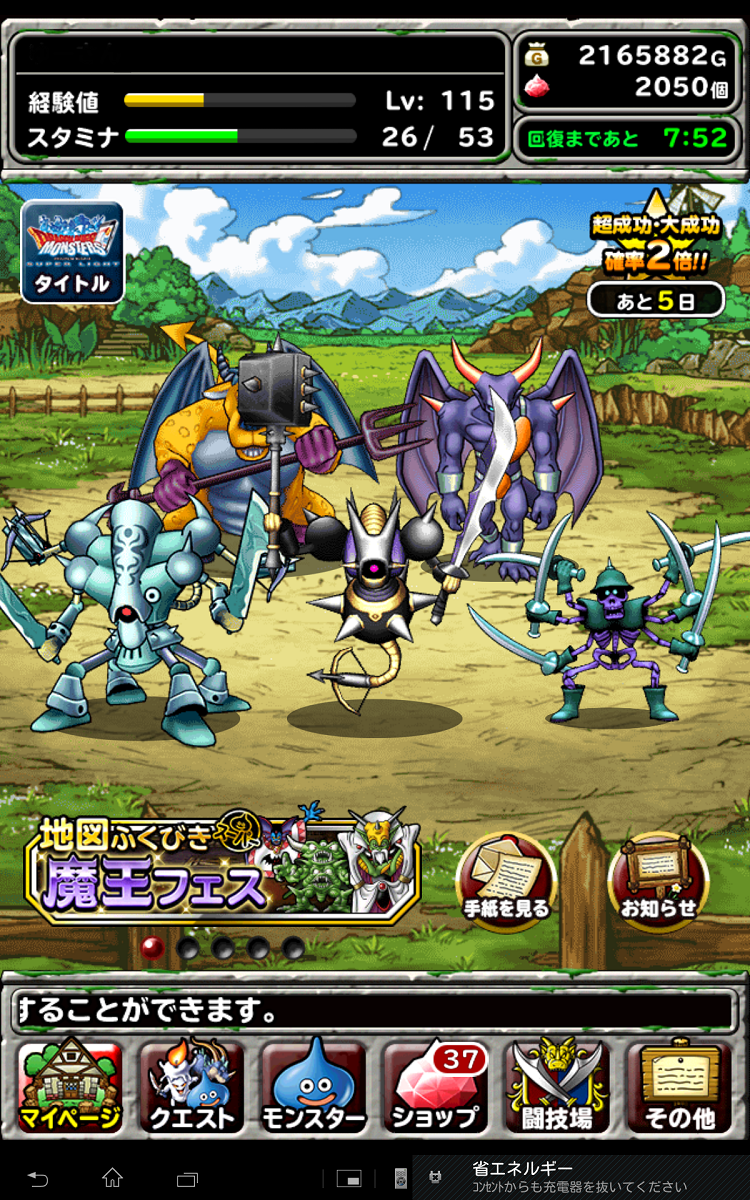
Task: Open the モンスター monster tab
Action: tap(313, 1087)
